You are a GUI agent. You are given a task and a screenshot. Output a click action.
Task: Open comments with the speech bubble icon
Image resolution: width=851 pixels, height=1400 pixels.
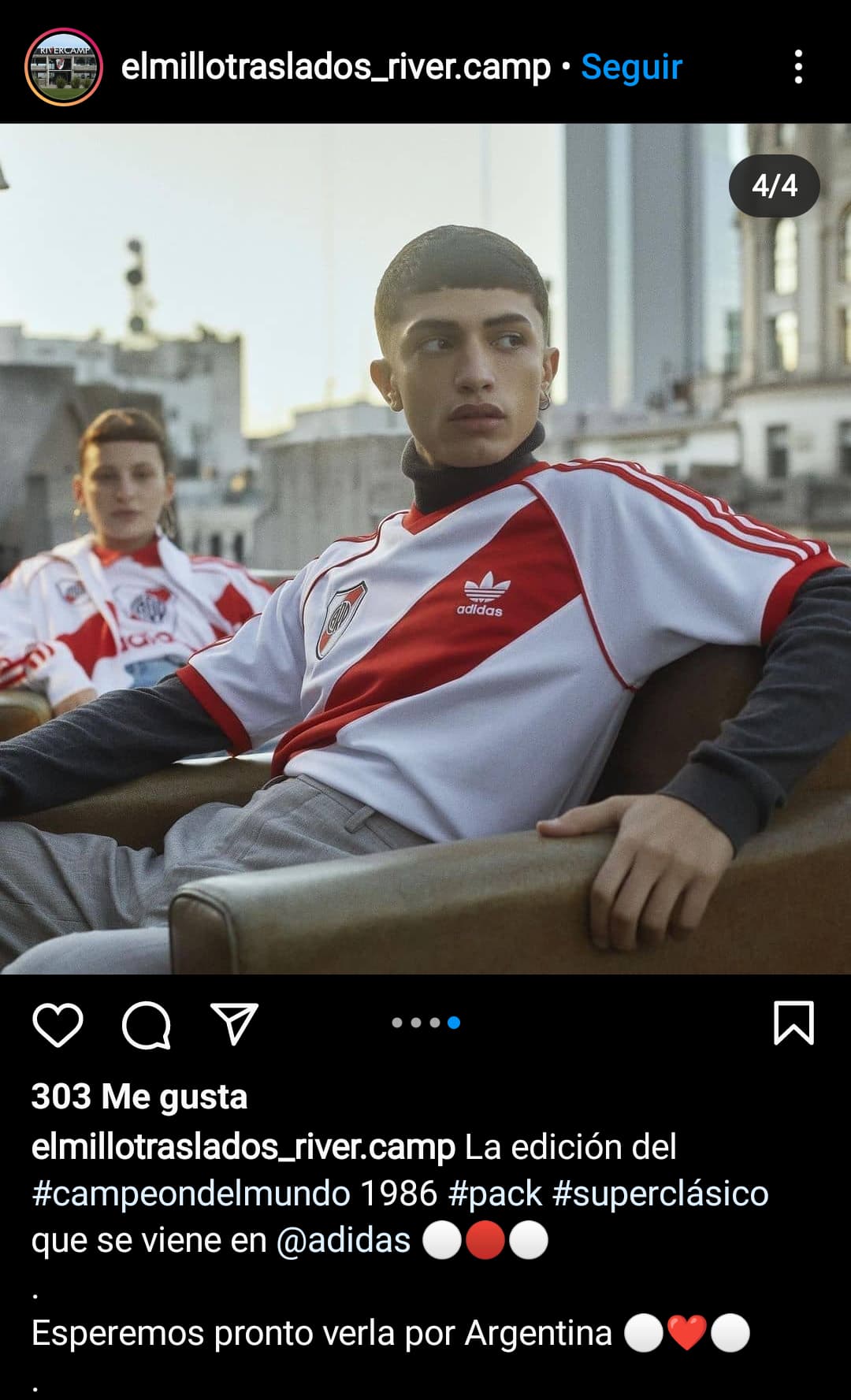click(147, 1024)
